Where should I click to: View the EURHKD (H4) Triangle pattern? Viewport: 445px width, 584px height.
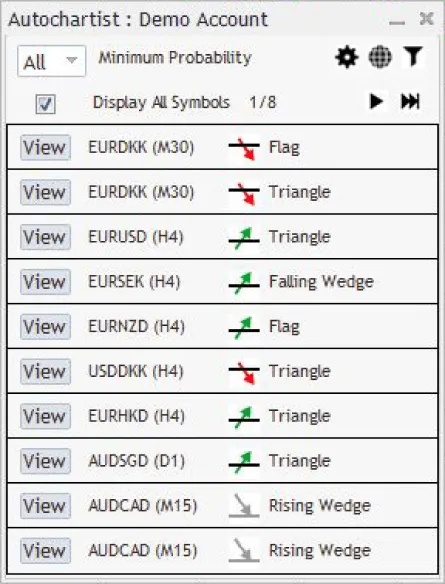(x=45, y=416)
